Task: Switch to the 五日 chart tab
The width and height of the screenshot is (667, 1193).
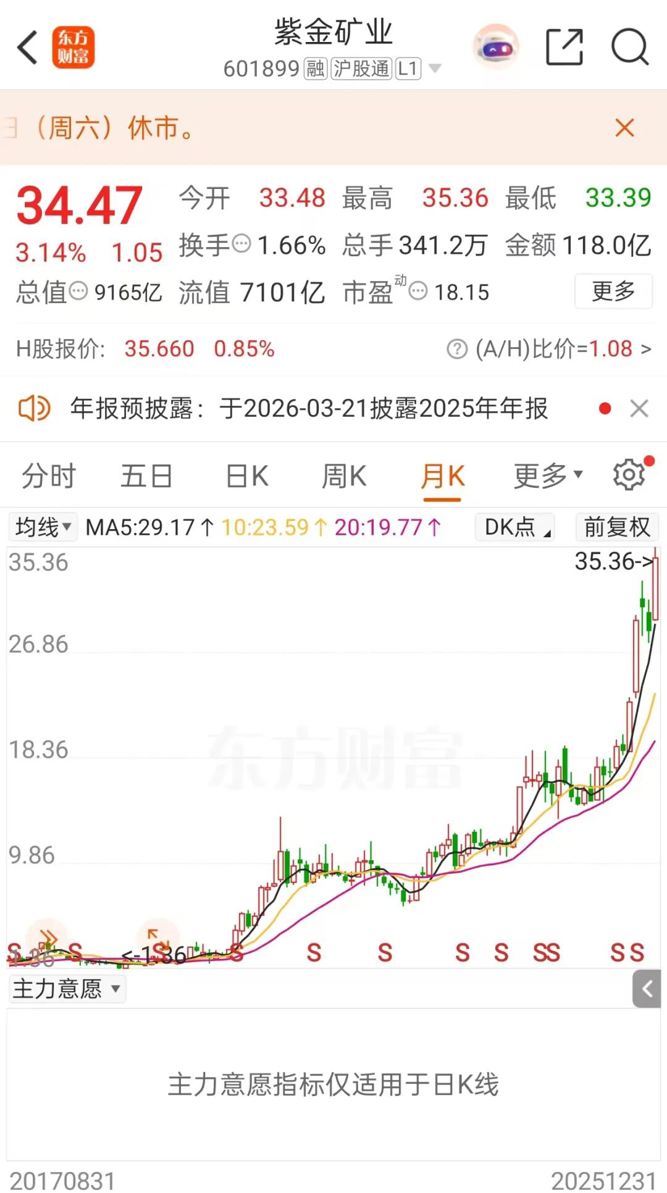Action: 146,475
